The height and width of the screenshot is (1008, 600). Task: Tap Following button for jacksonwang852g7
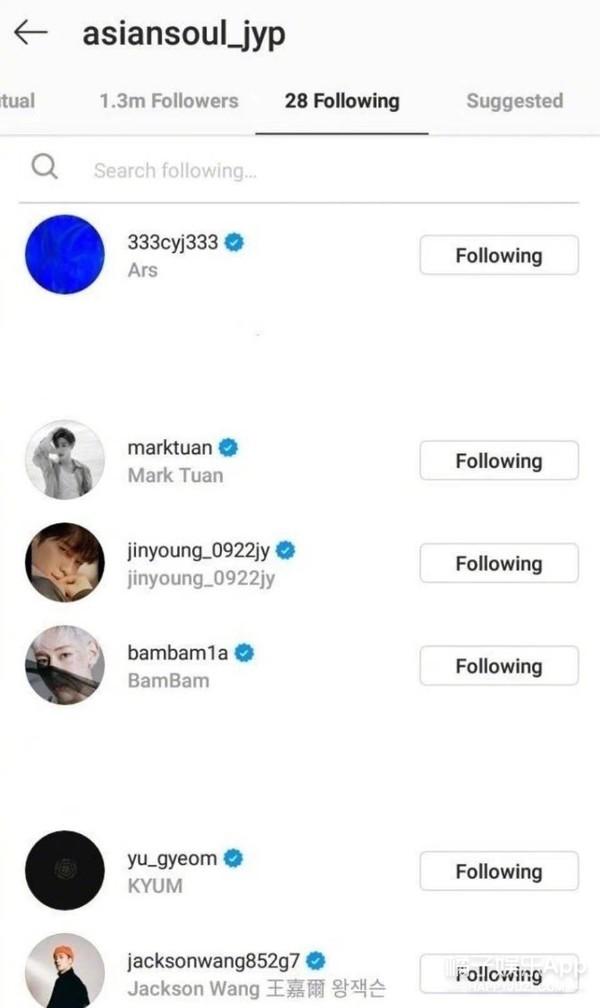(x=498, y=974)
